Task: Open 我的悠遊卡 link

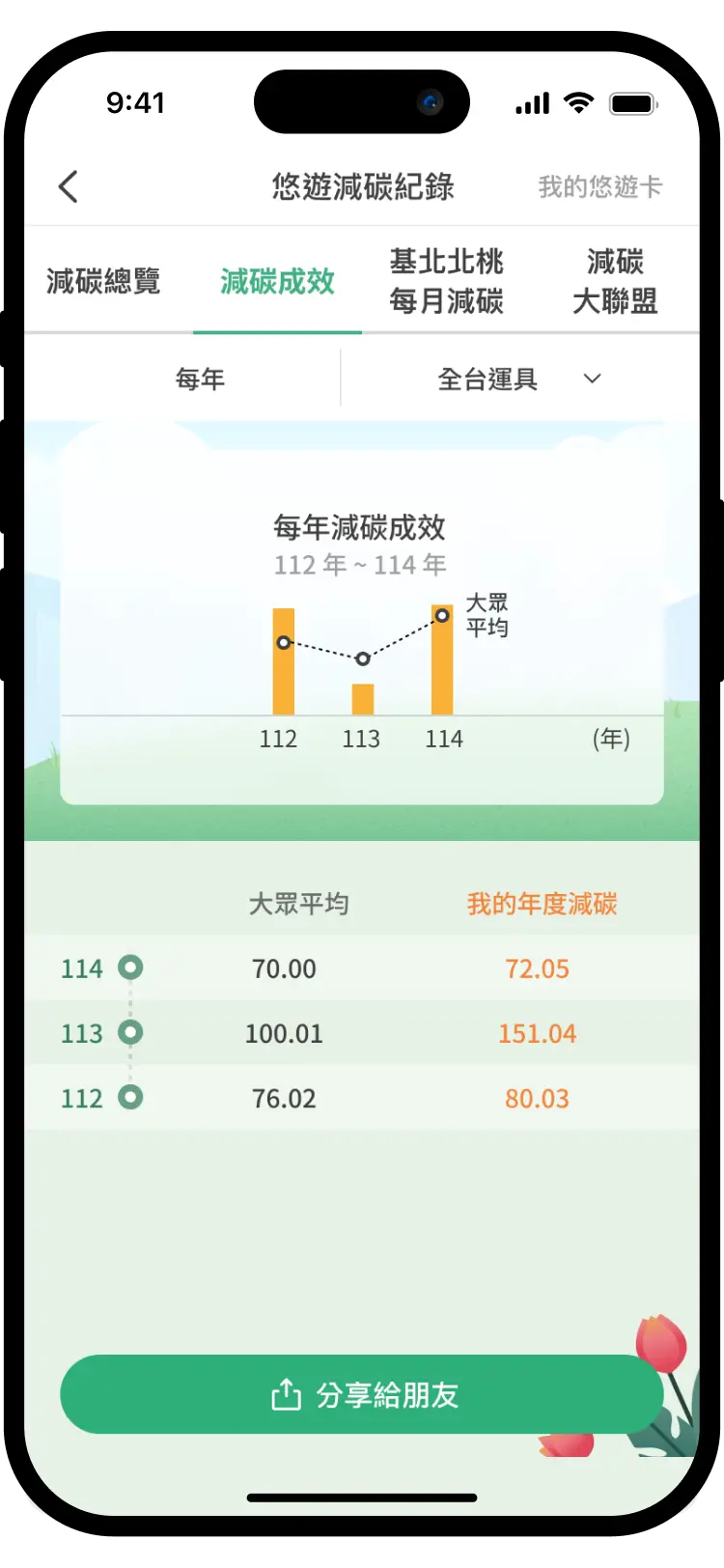Action: (x=599, y=186)
